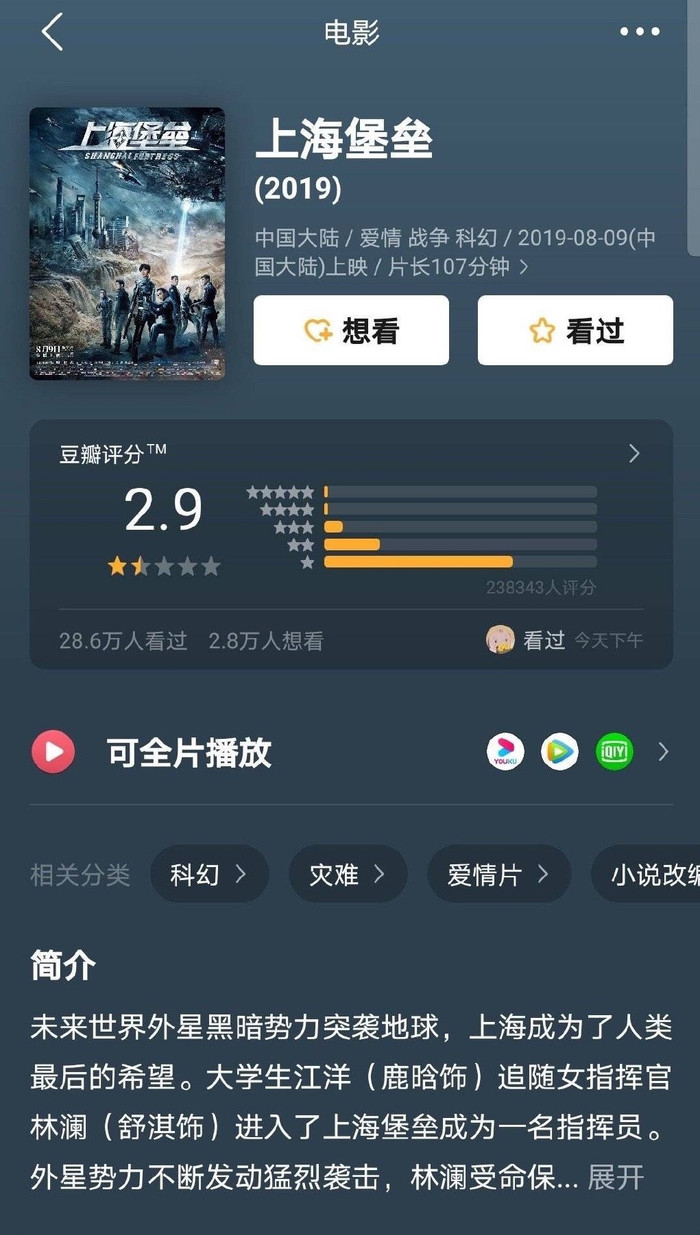Open the iQIYI streaming source
This screenshot has width=700, height=1235.
pyautogui.click(x=614, y=752)
